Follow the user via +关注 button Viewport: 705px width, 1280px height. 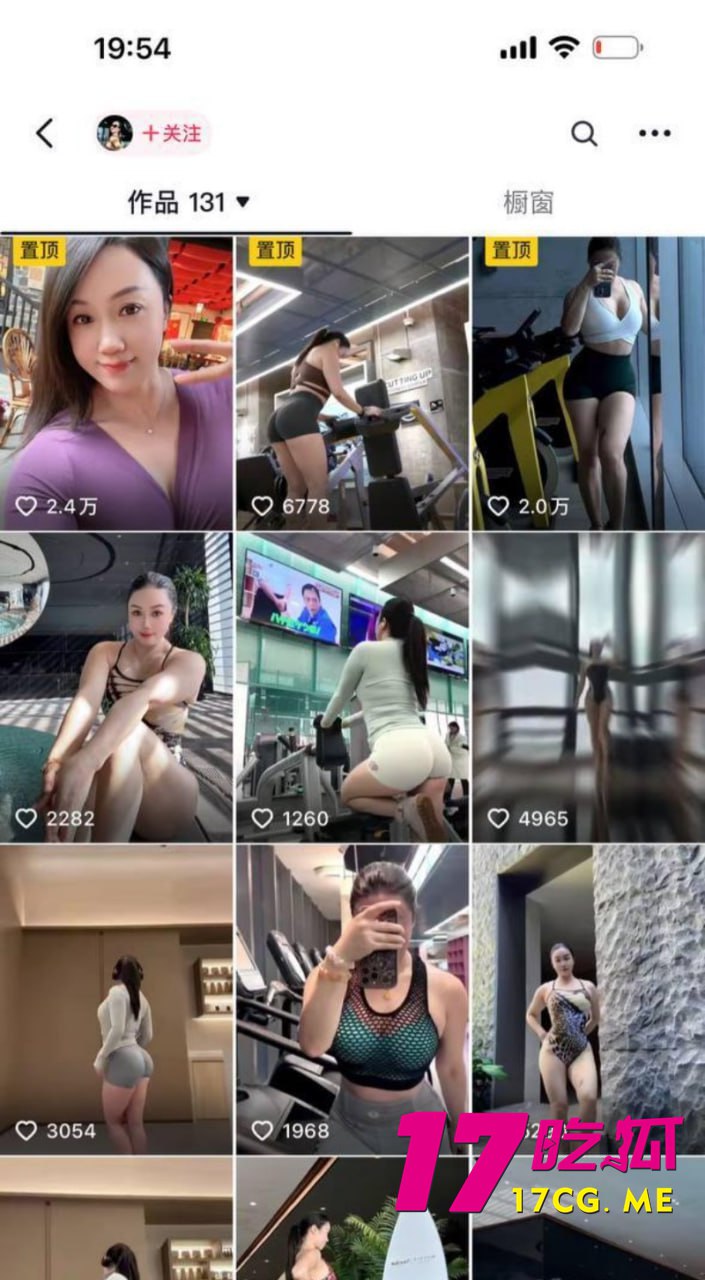tap(170, 133)
